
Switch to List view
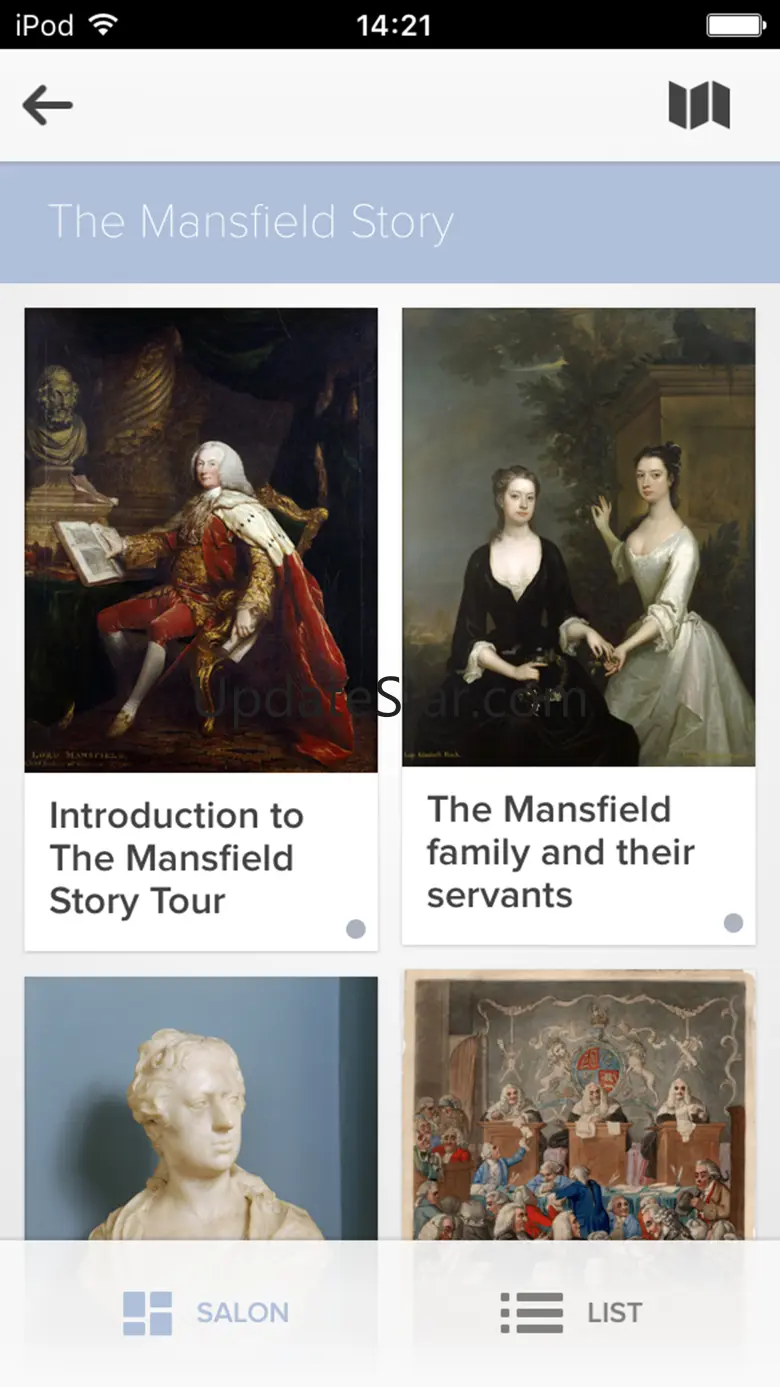[572, 1313]
